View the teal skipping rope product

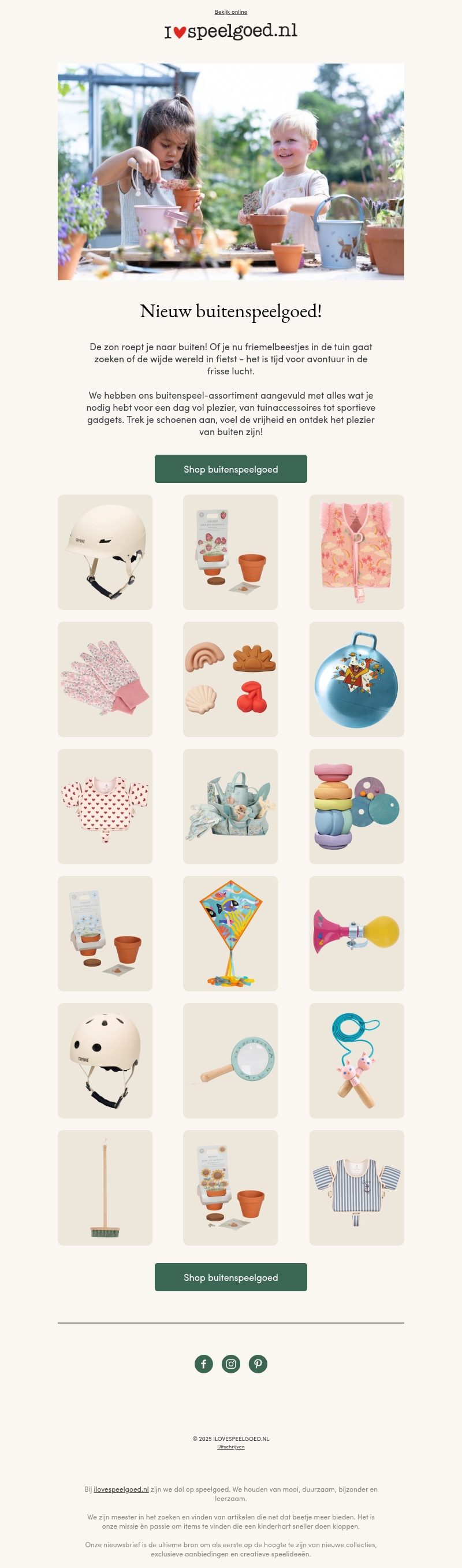tap(356, 1061)
